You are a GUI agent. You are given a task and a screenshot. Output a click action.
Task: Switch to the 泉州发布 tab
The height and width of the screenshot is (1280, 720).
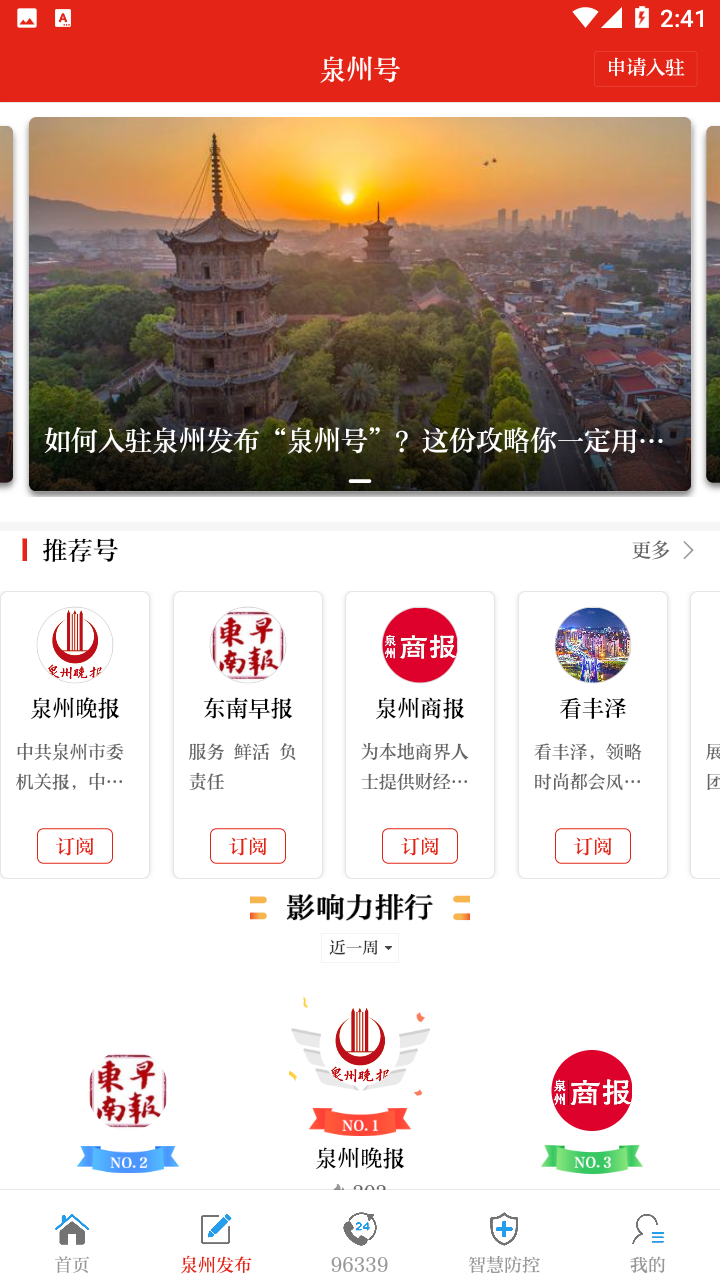coord(215,1240)
